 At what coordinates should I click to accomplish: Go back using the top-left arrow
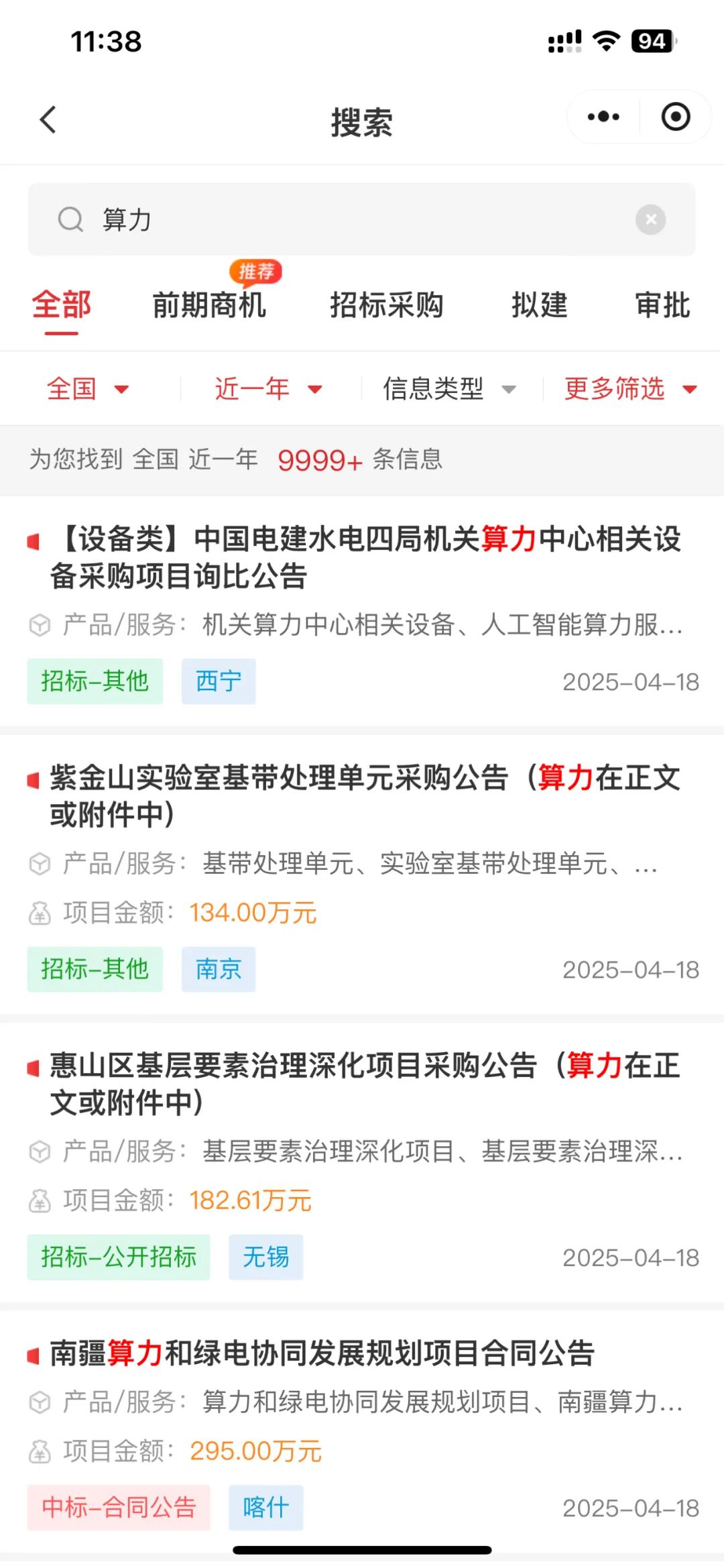coord(48,120)
